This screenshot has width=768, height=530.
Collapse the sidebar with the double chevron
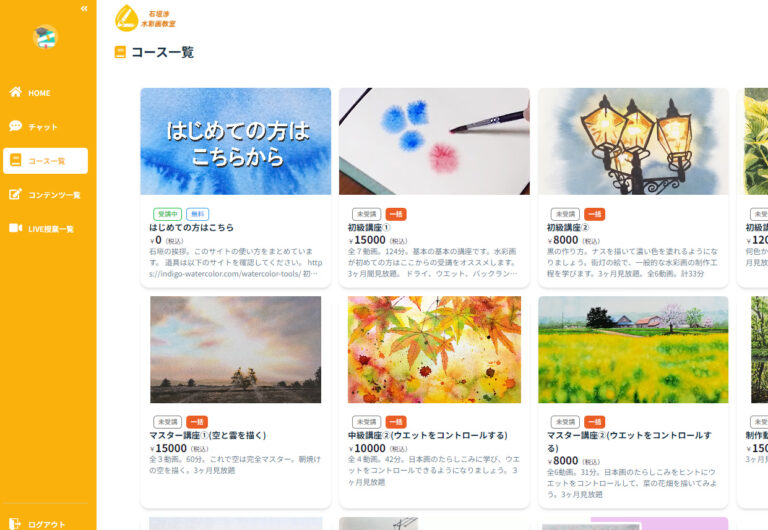coord(84,8)
